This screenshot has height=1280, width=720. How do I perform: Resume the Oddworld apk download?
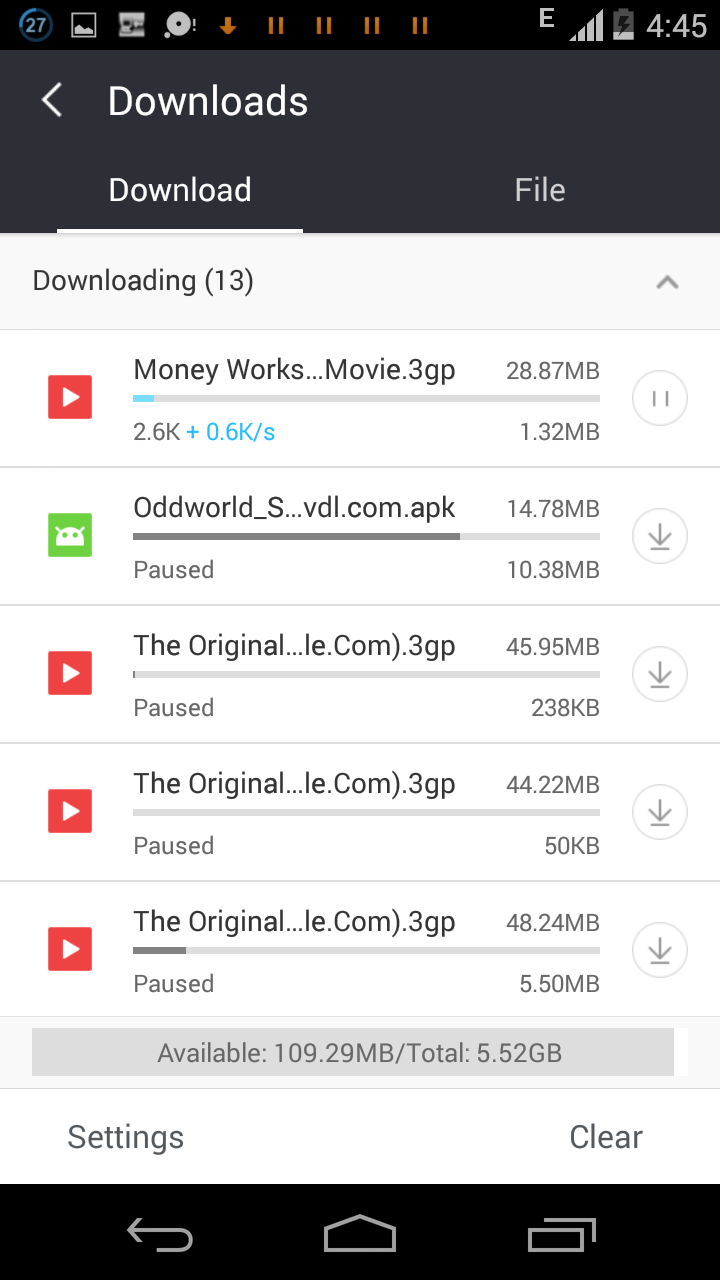(660, 537)
